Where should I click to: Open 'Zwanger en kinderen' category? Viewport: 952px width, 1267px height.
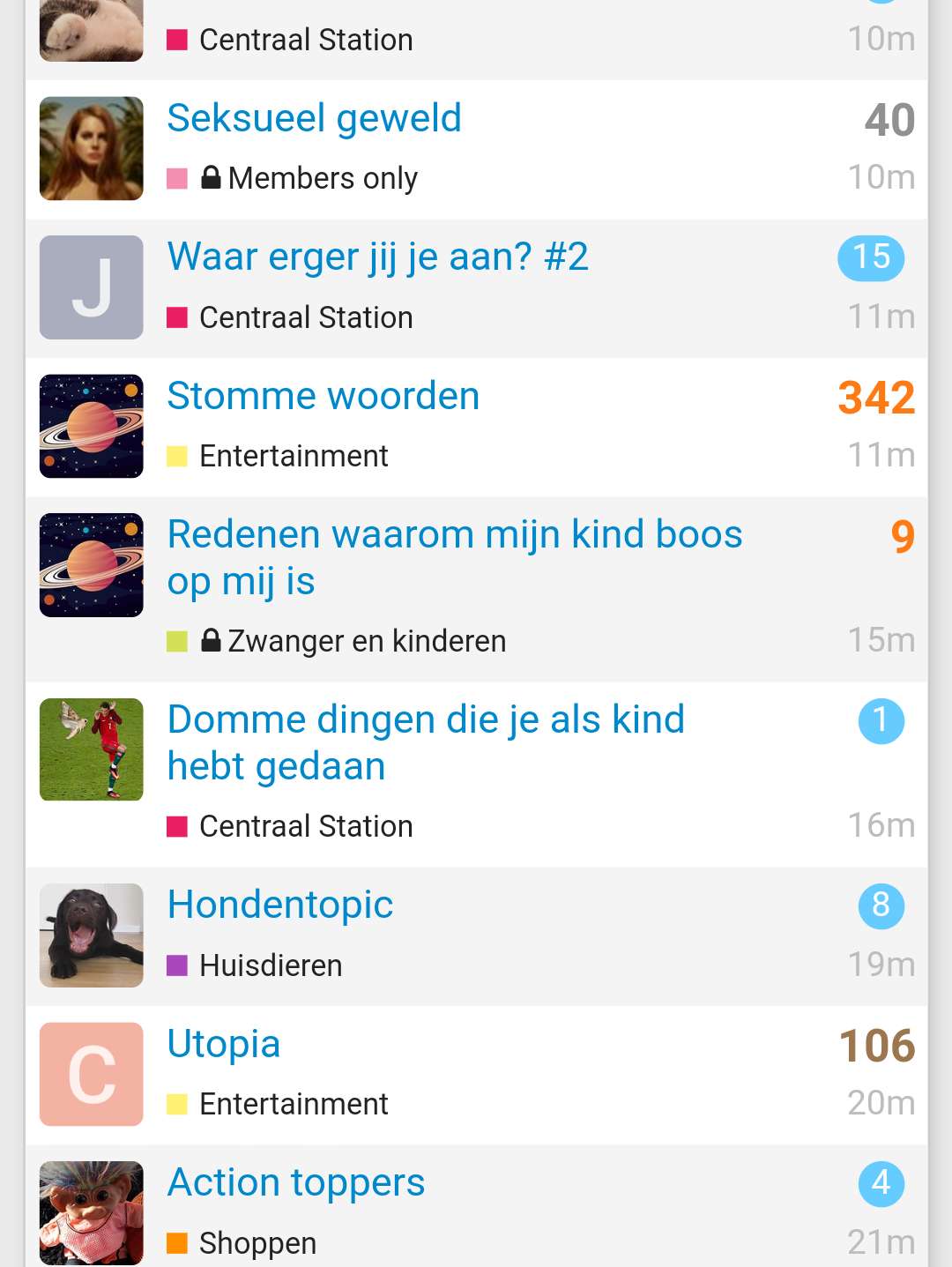point(366,641)
